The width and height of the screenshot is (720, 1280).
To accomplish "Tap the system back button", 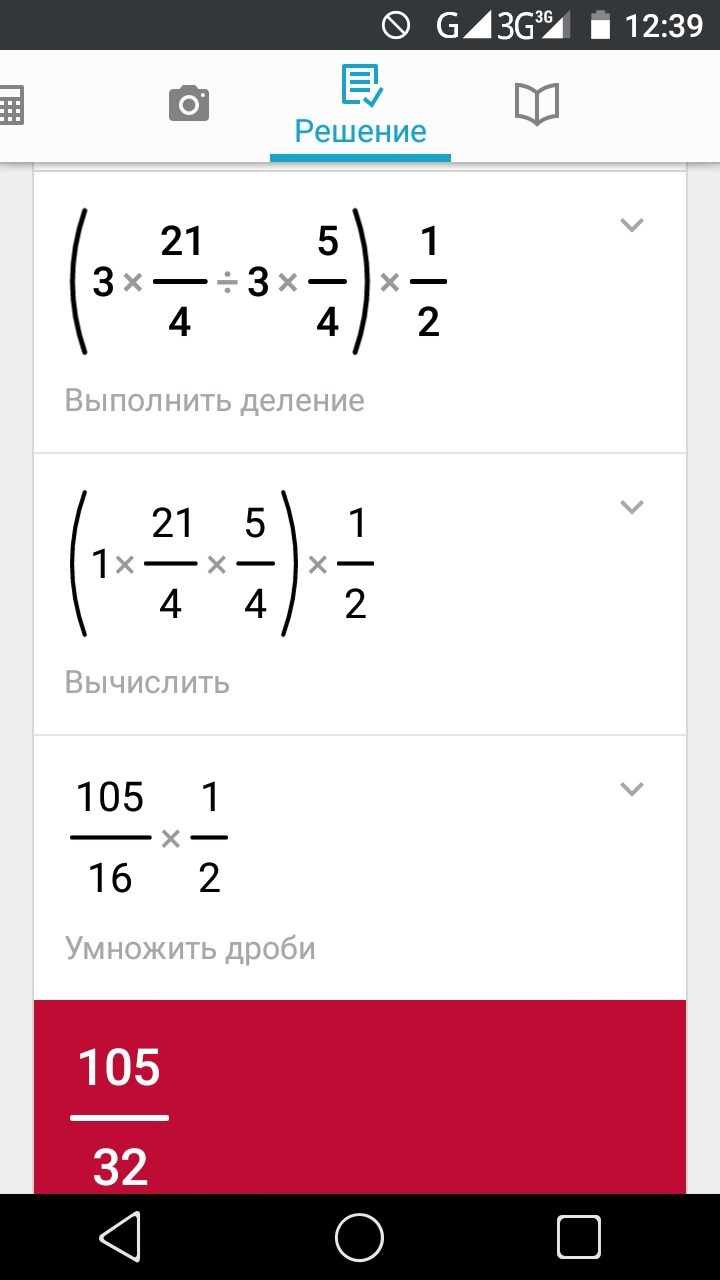I will (x=120, y=1237).
